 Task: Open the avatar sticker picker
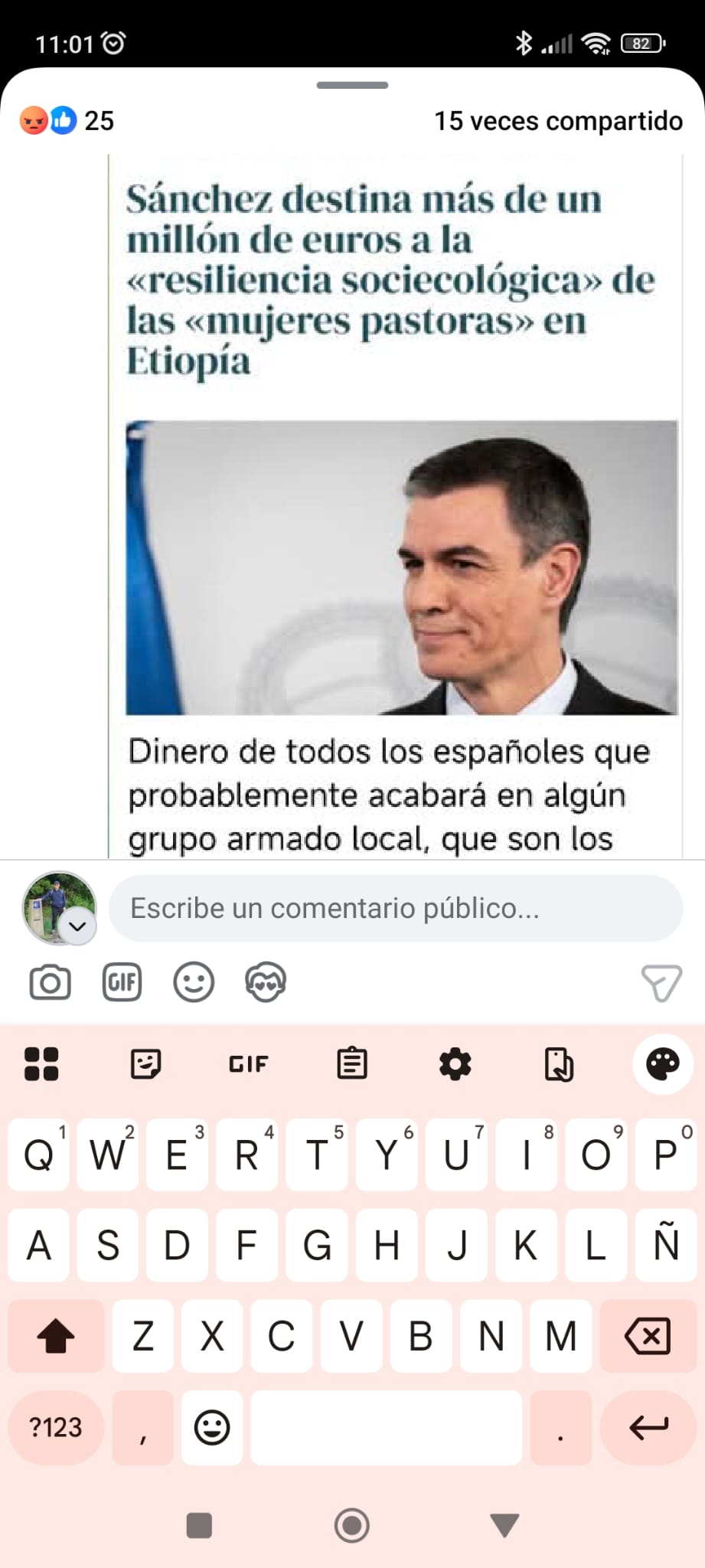pos(264,982)
